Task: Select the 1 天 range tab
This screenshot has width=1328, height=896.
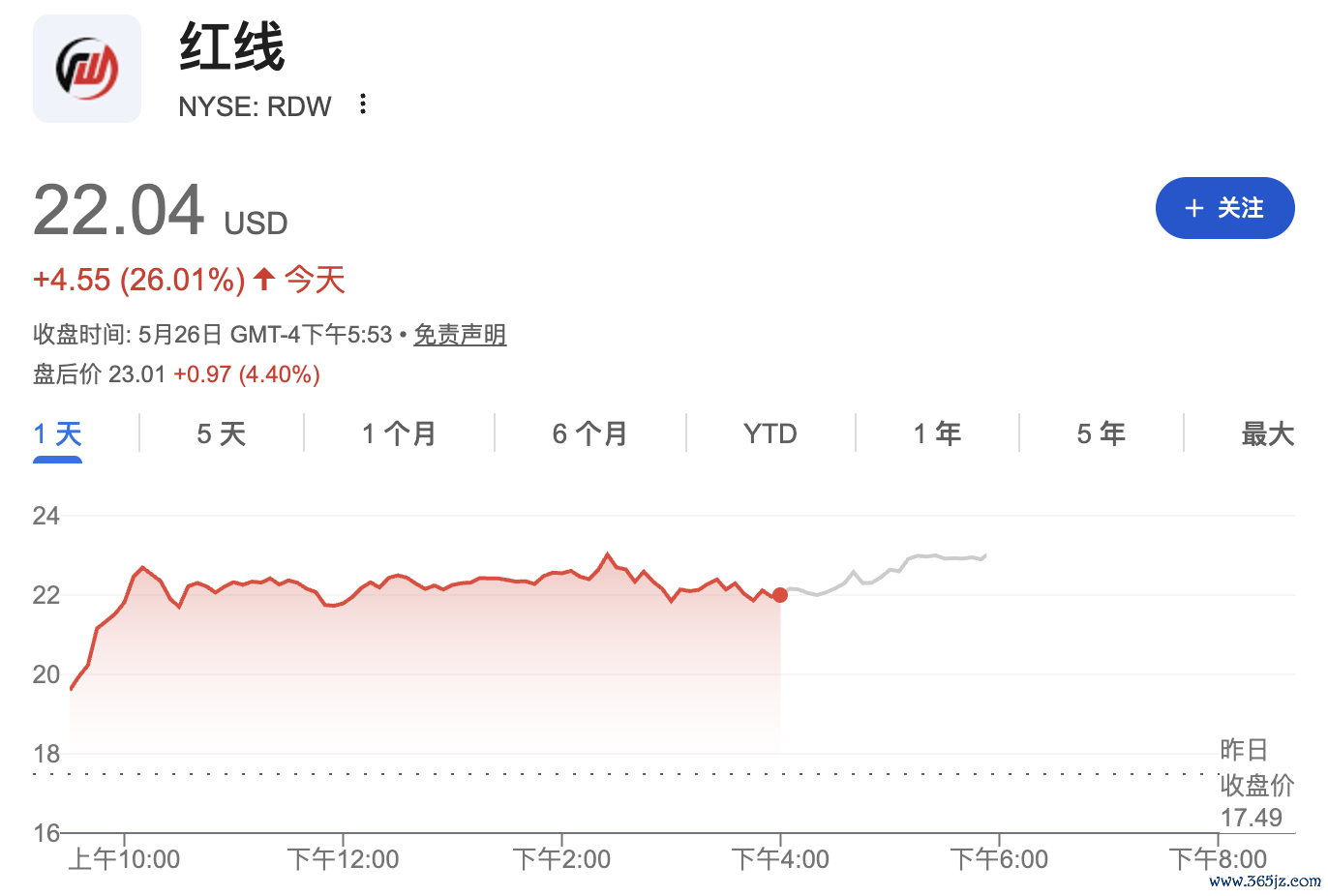Action: click(57, 434)
